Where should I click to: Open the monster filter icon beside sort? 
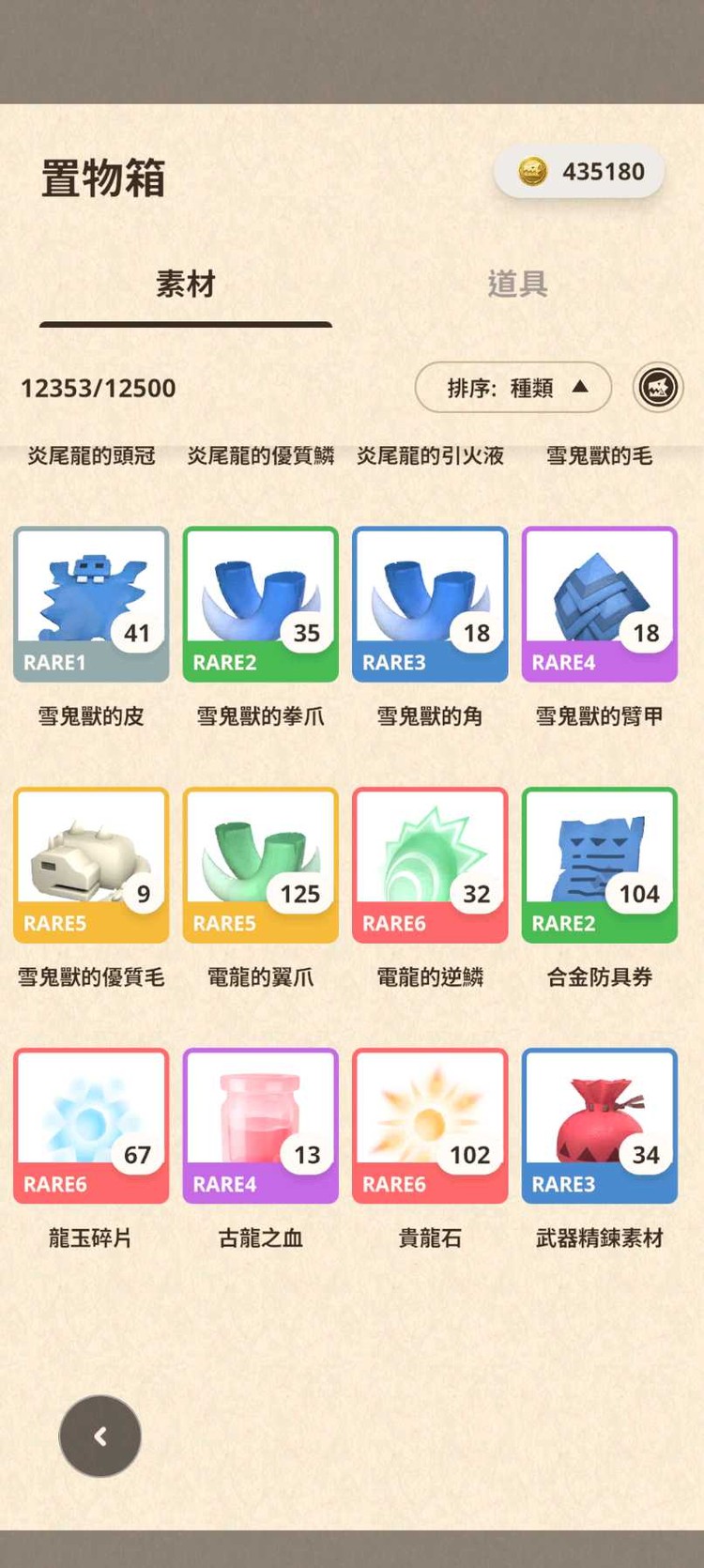[x=658, y=388]
